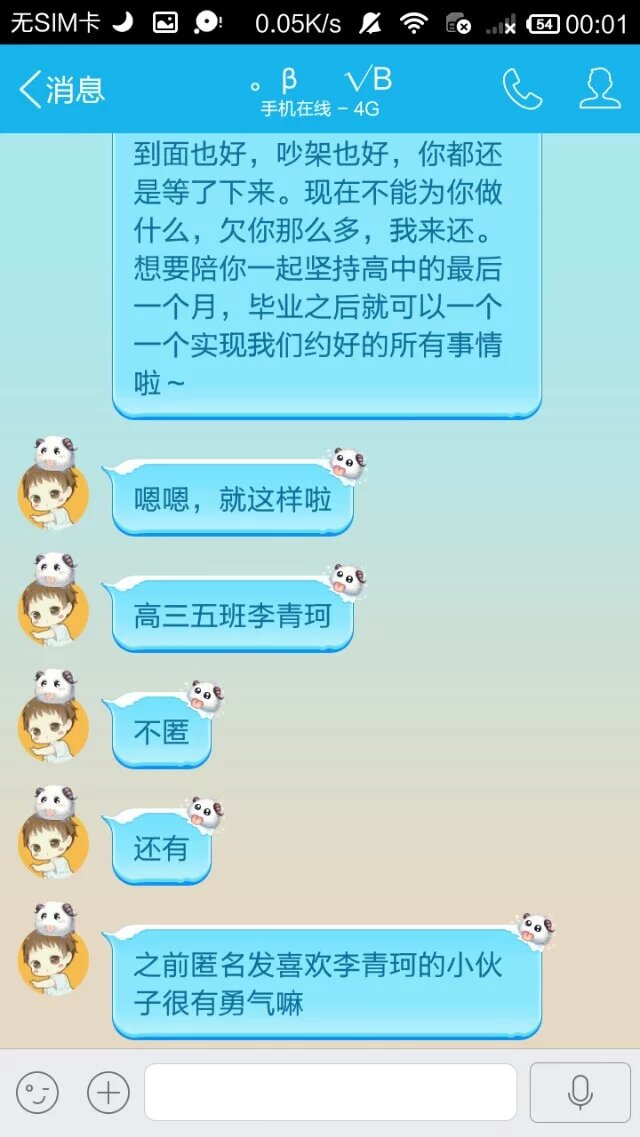Viewport: 640px width, 1137px height.
Task: Tap the microphone voice button
Action: (x=579, y=1092)
